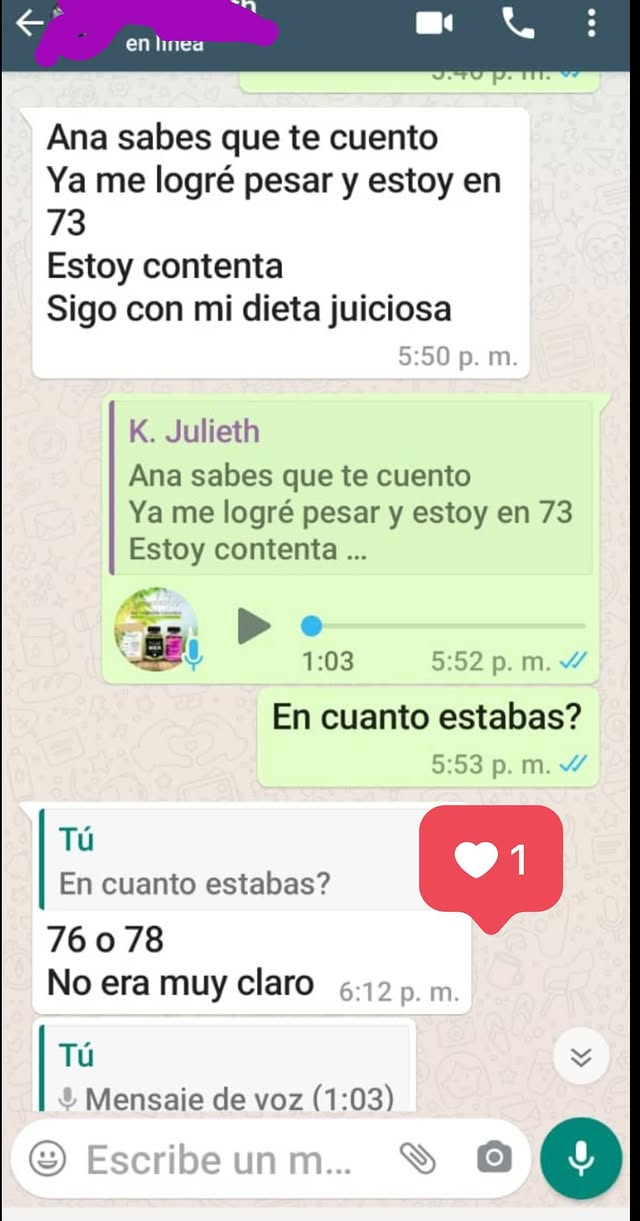Focus the "Escribe un m..." message field
The width and height of the screenshot is (640, 1221).
pos(220,1160)
